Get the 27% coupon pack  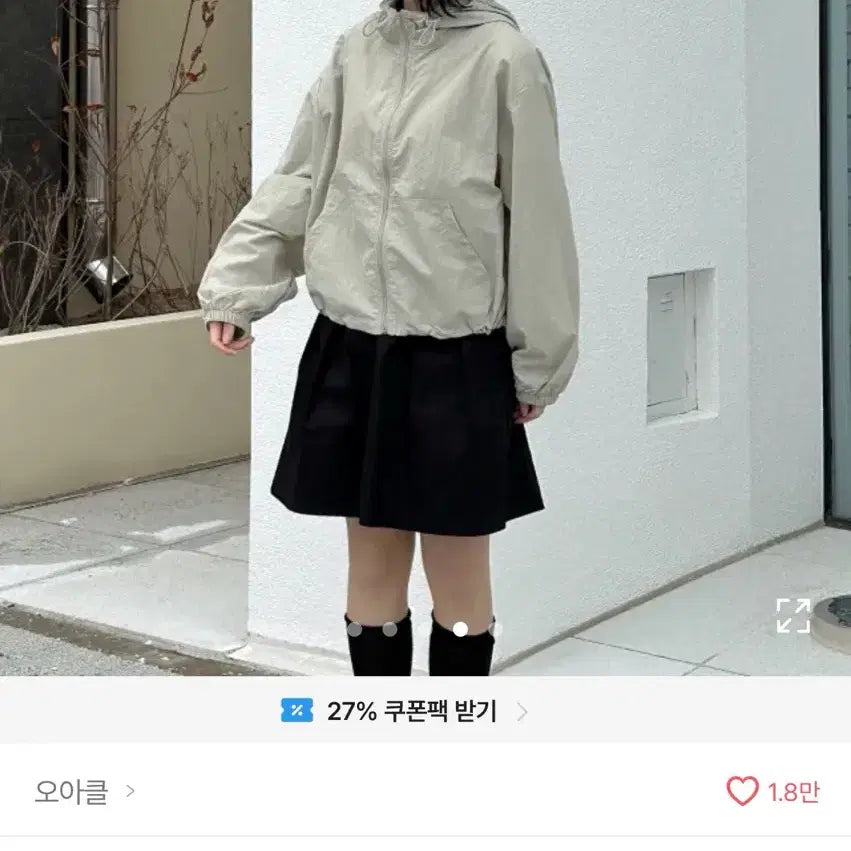[405, 711]
